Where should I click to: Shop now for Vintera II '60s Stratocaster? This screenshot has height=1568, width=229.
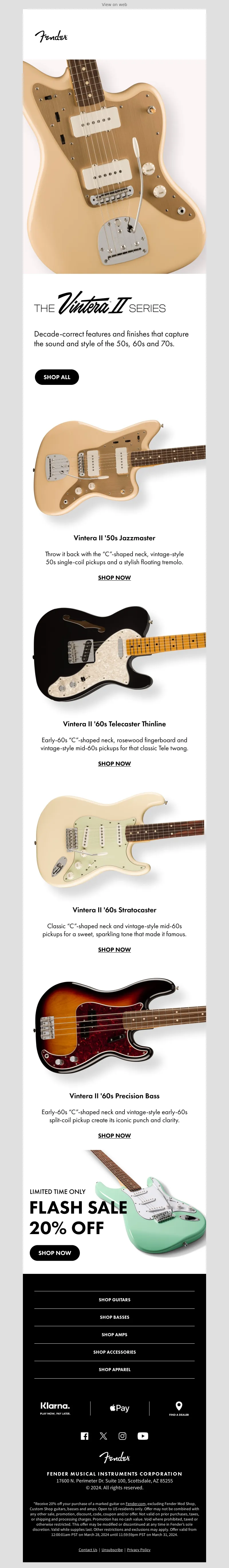pos(114,950)
